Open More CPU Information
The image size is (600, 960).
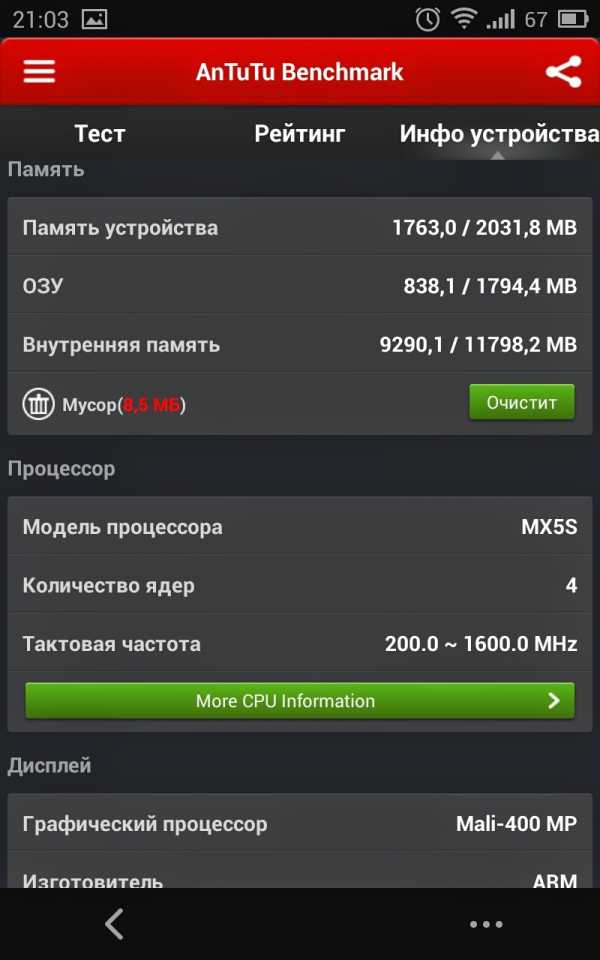[x=300, y=700]
